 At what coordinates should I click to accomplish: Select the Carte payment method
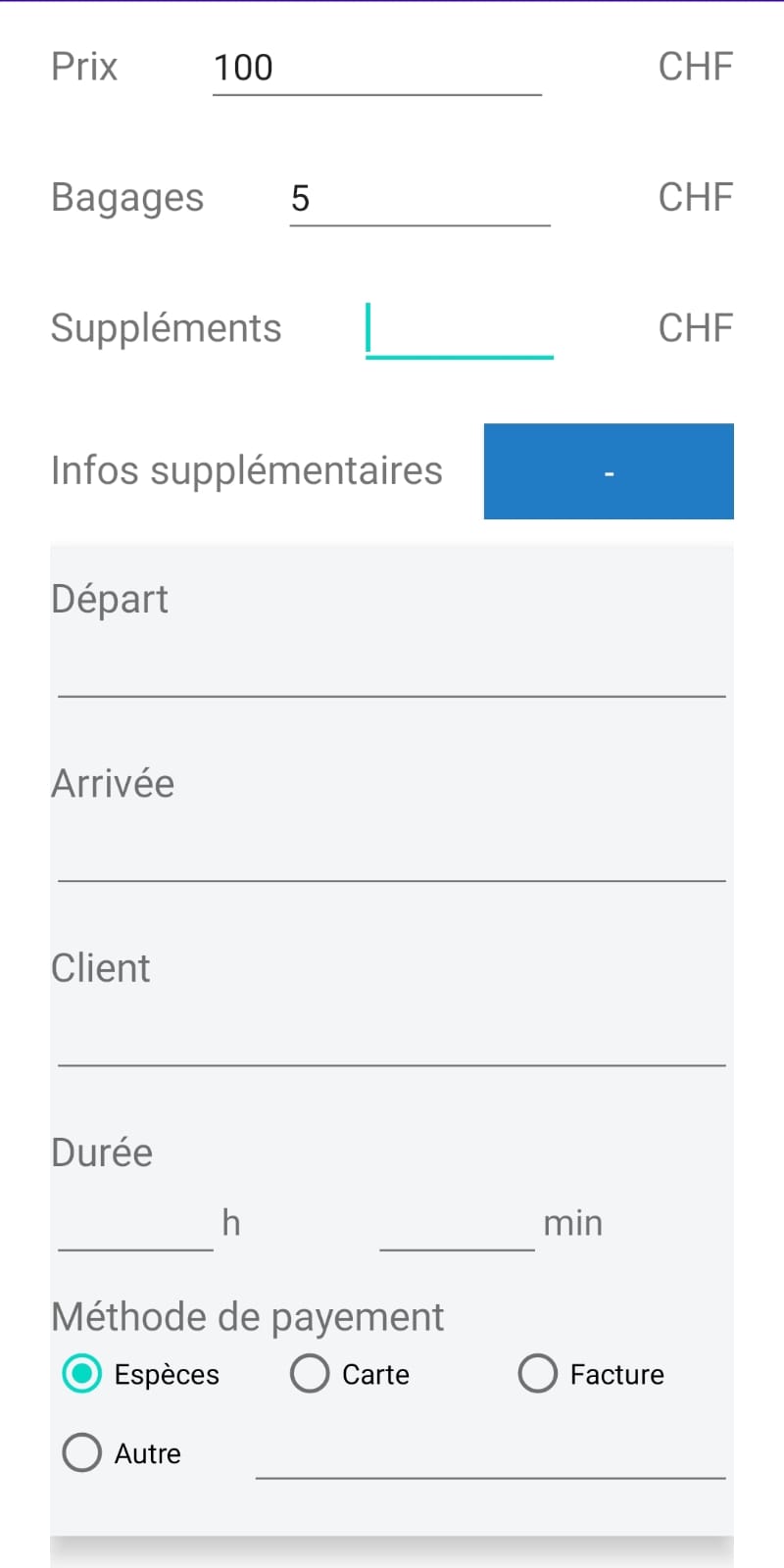click(309, 1374)
